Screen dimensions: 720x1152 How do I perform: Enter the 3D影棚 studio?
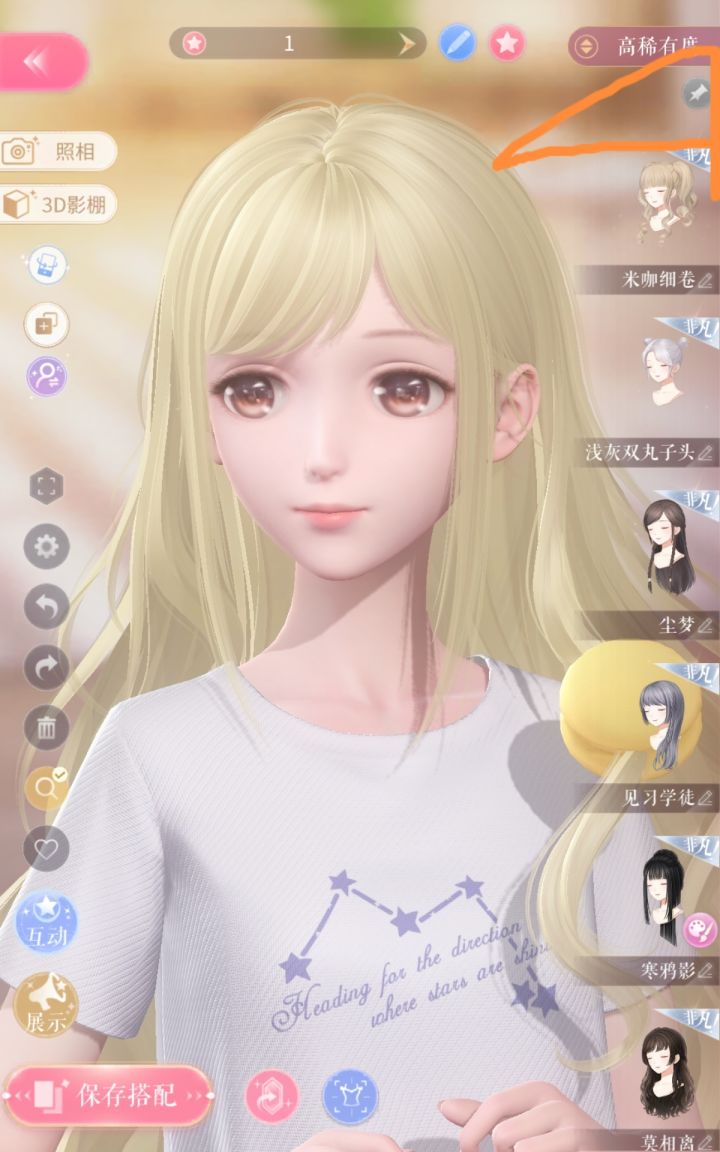(57, 204)
